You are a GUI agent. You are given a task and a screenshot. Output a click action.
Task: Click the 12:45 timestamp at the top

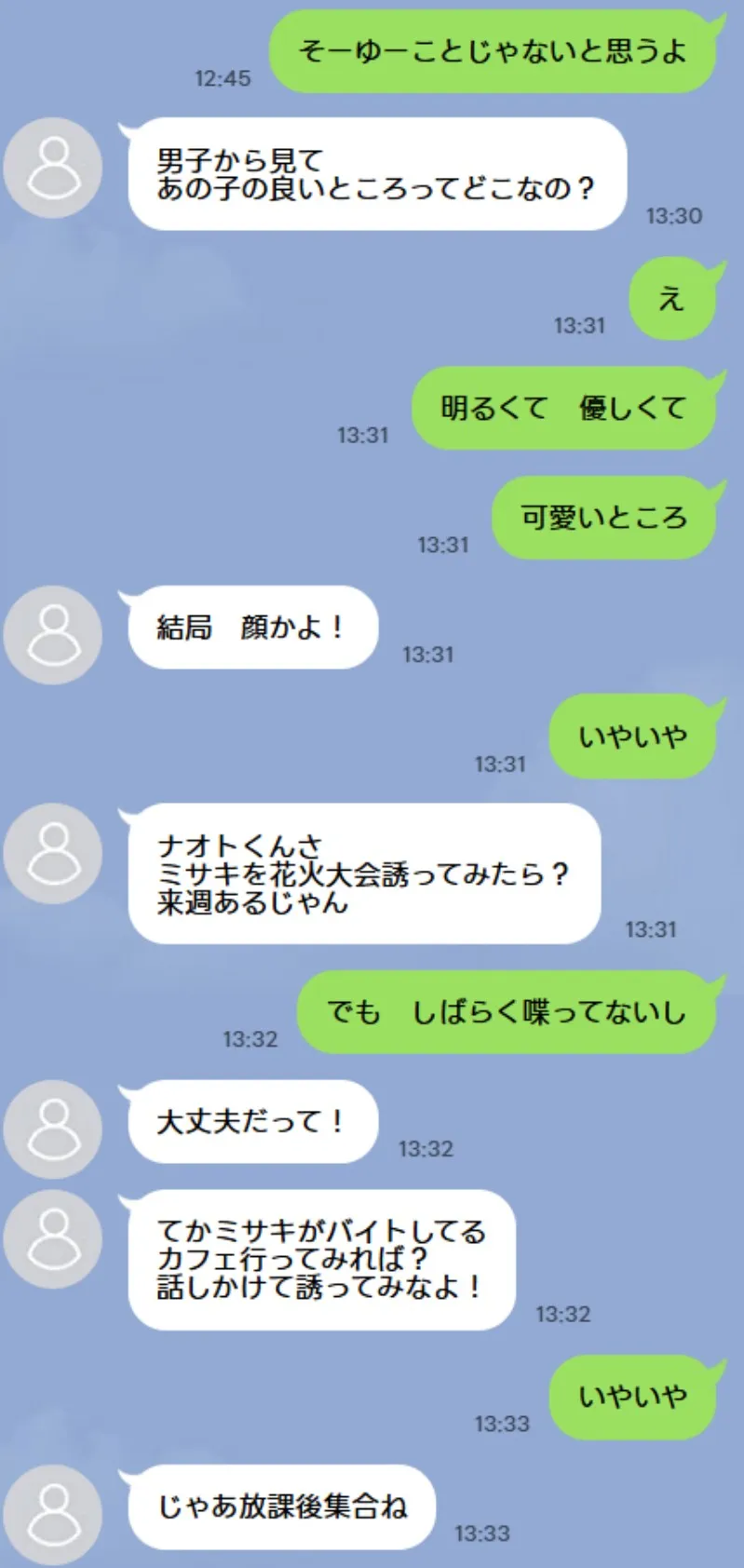223,78
